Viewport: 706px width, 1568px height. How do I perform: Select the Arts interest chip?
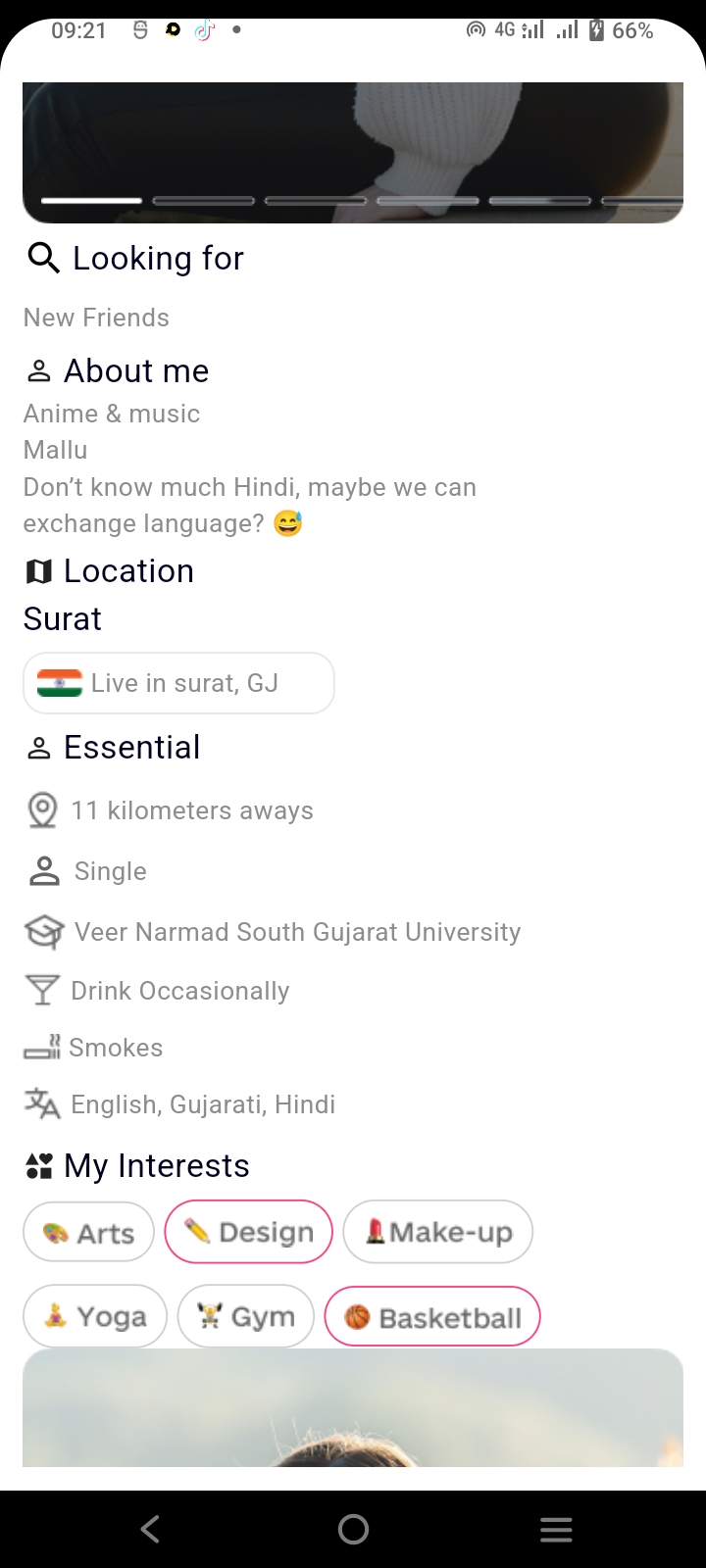88,1231
